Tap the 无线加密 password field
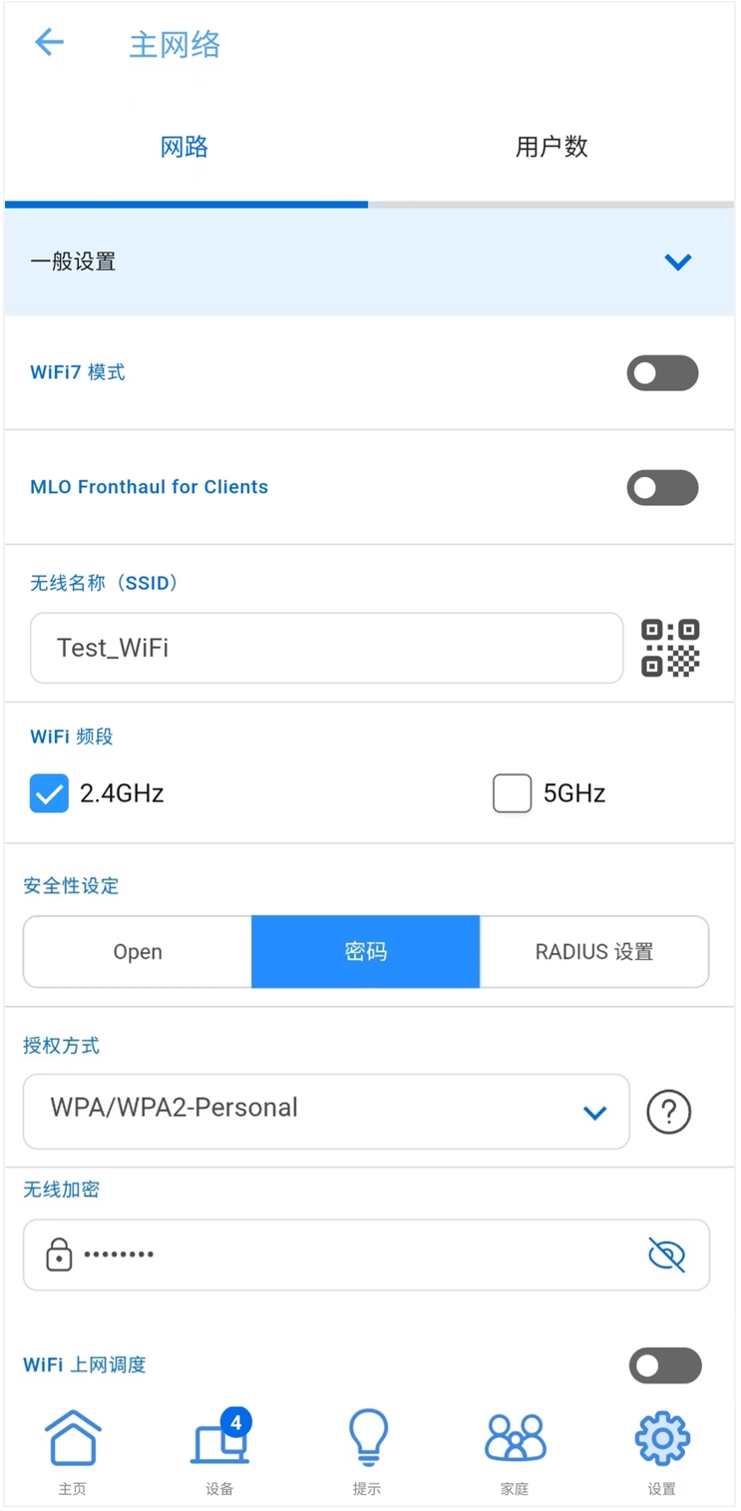 (366, 1255)
